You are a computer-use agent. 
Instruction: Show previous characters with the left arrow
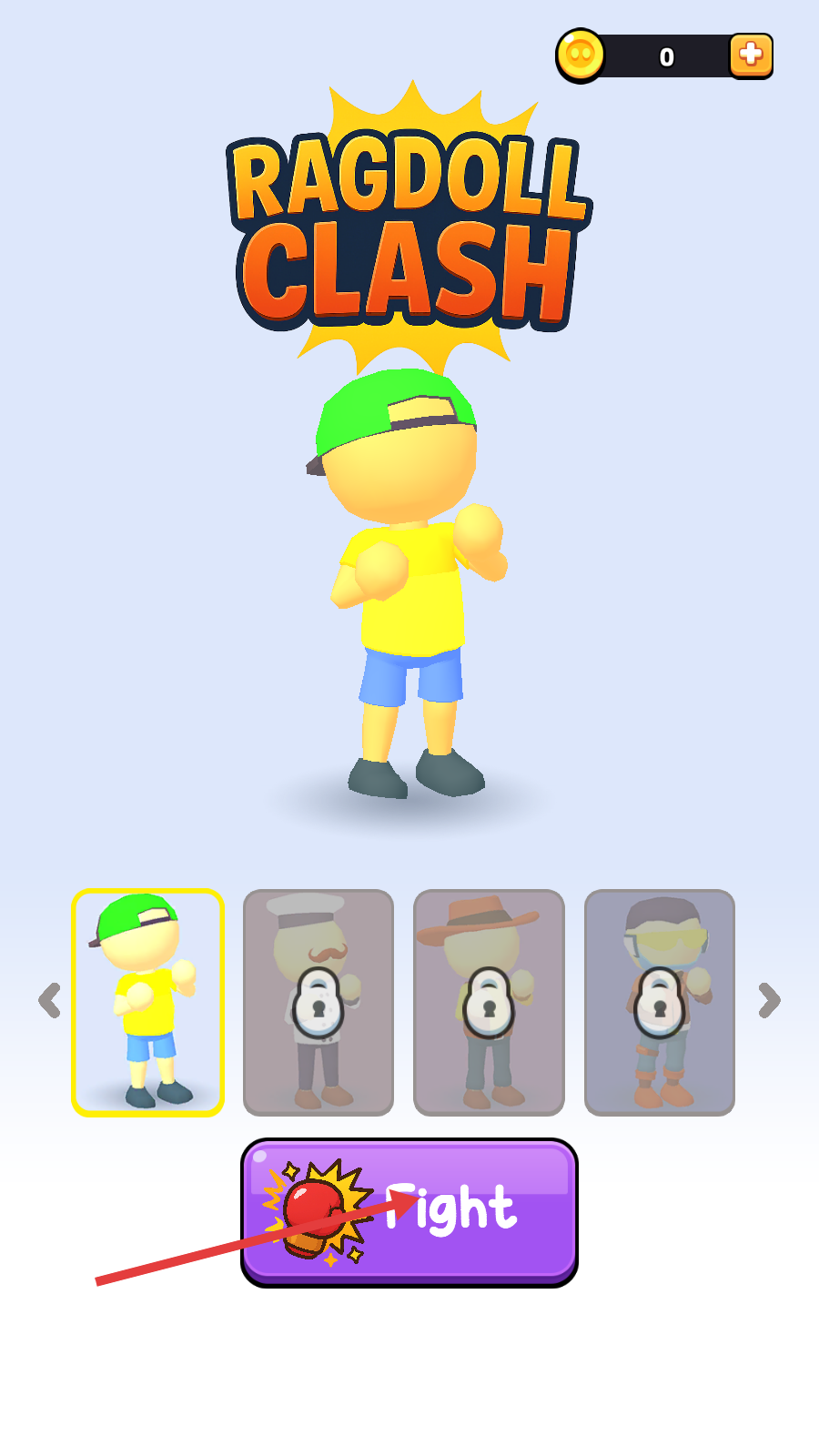click(50, 1001)
